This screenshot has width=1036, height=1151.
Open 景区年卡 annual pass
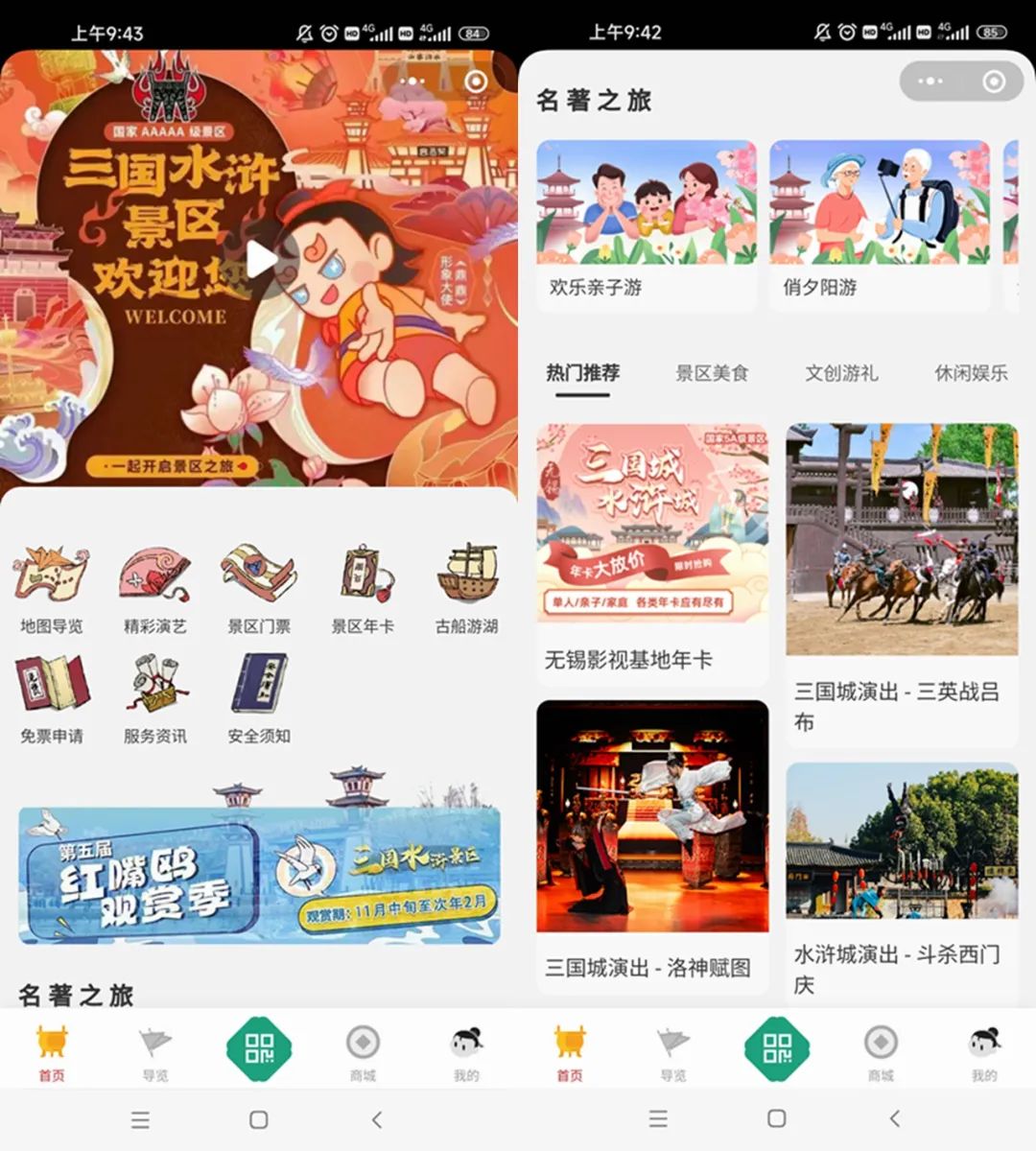point(363,589)
